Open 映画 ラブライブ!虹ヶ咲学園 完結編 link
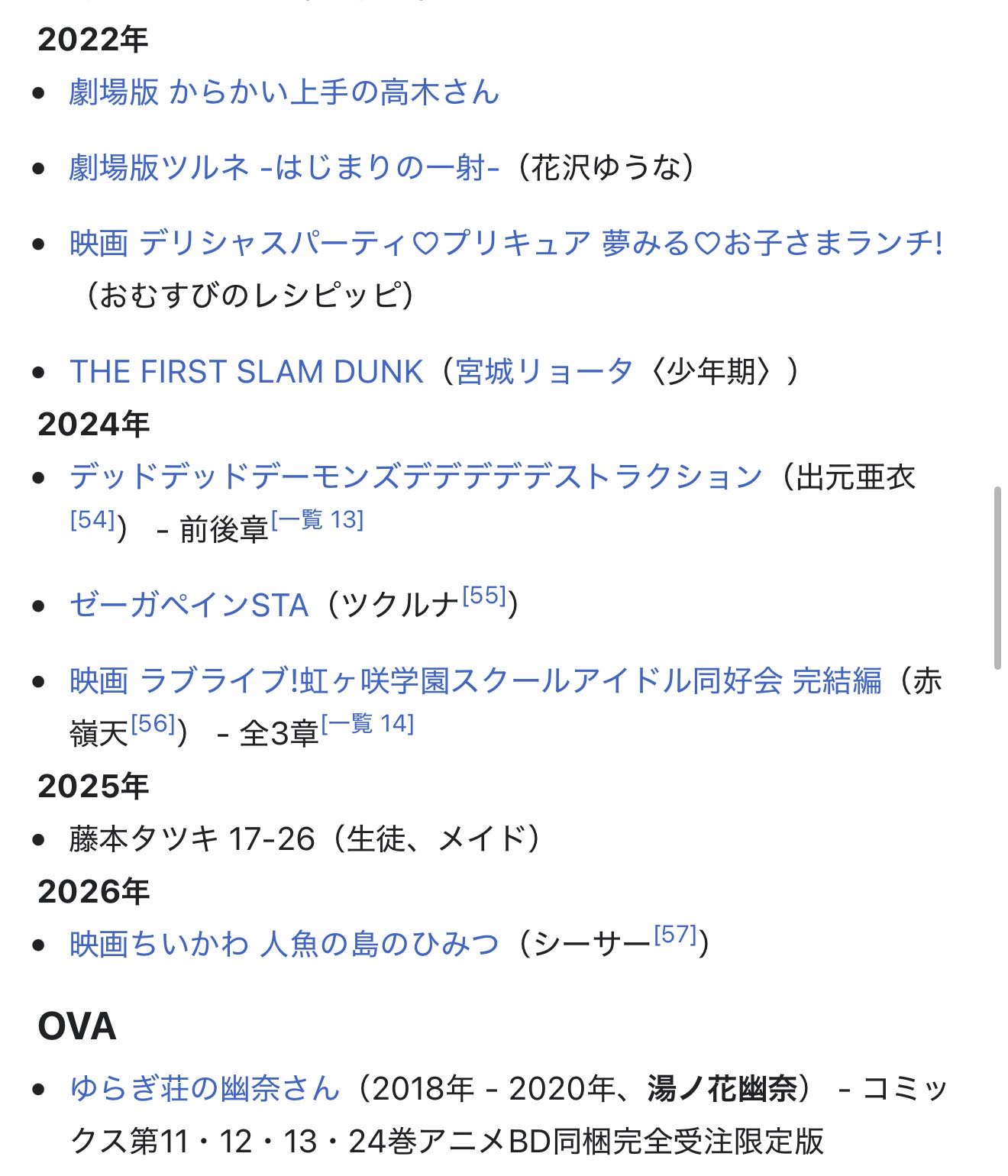This screenshot has height=1176, width=1008. coord(475,680)
